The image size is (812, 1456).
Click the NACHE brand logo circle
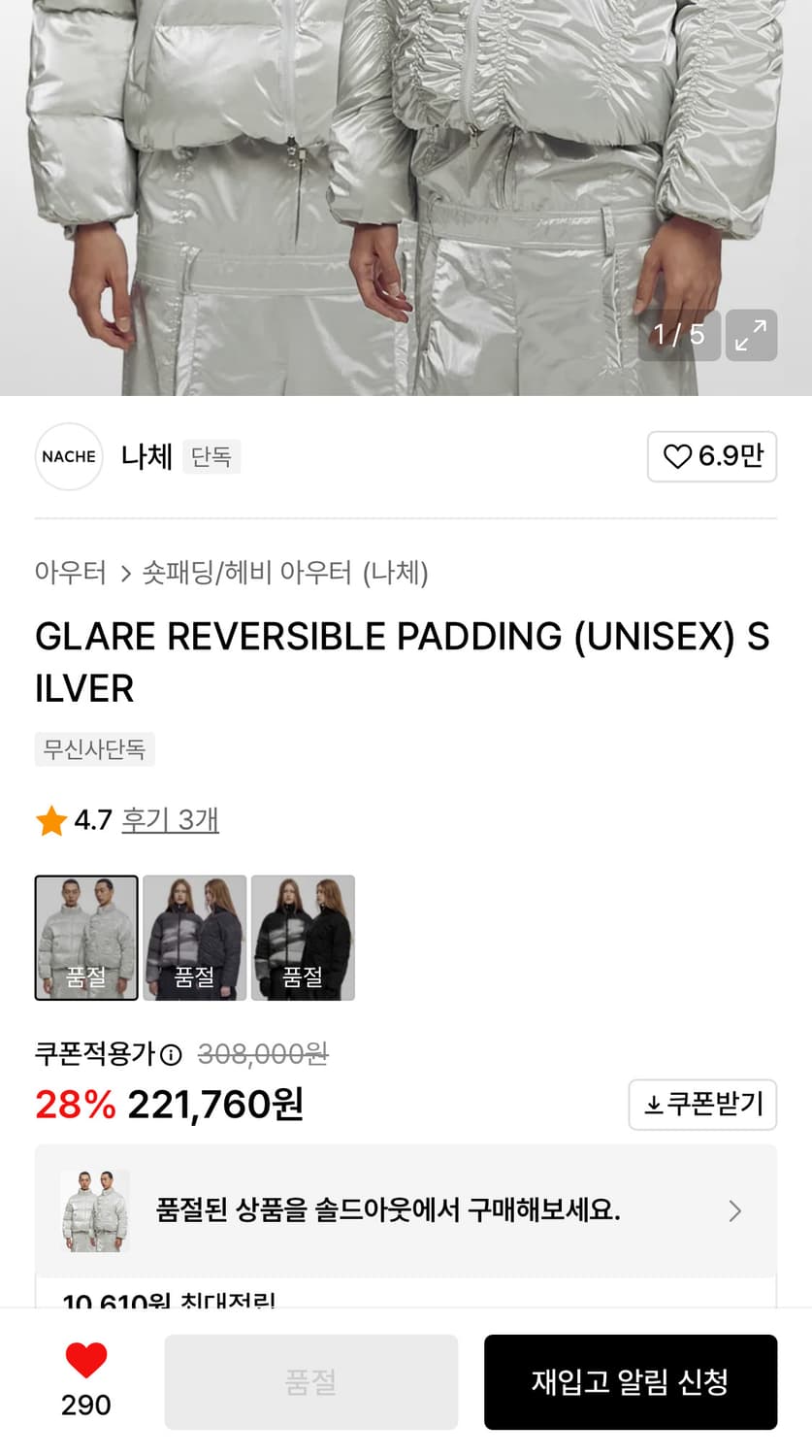click(x=68, y=456)
